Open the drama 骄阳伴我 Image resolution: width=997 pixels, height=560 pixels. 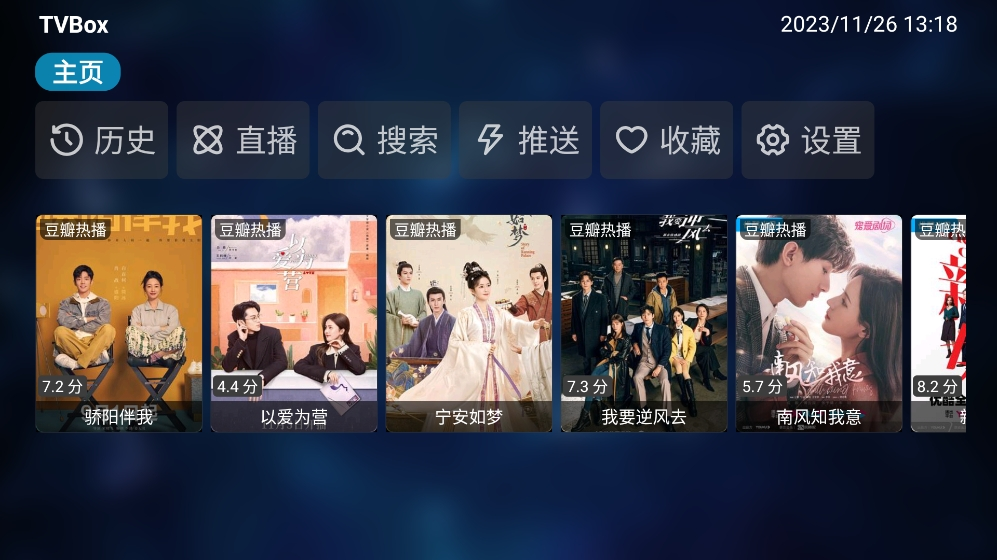point(119,323)
